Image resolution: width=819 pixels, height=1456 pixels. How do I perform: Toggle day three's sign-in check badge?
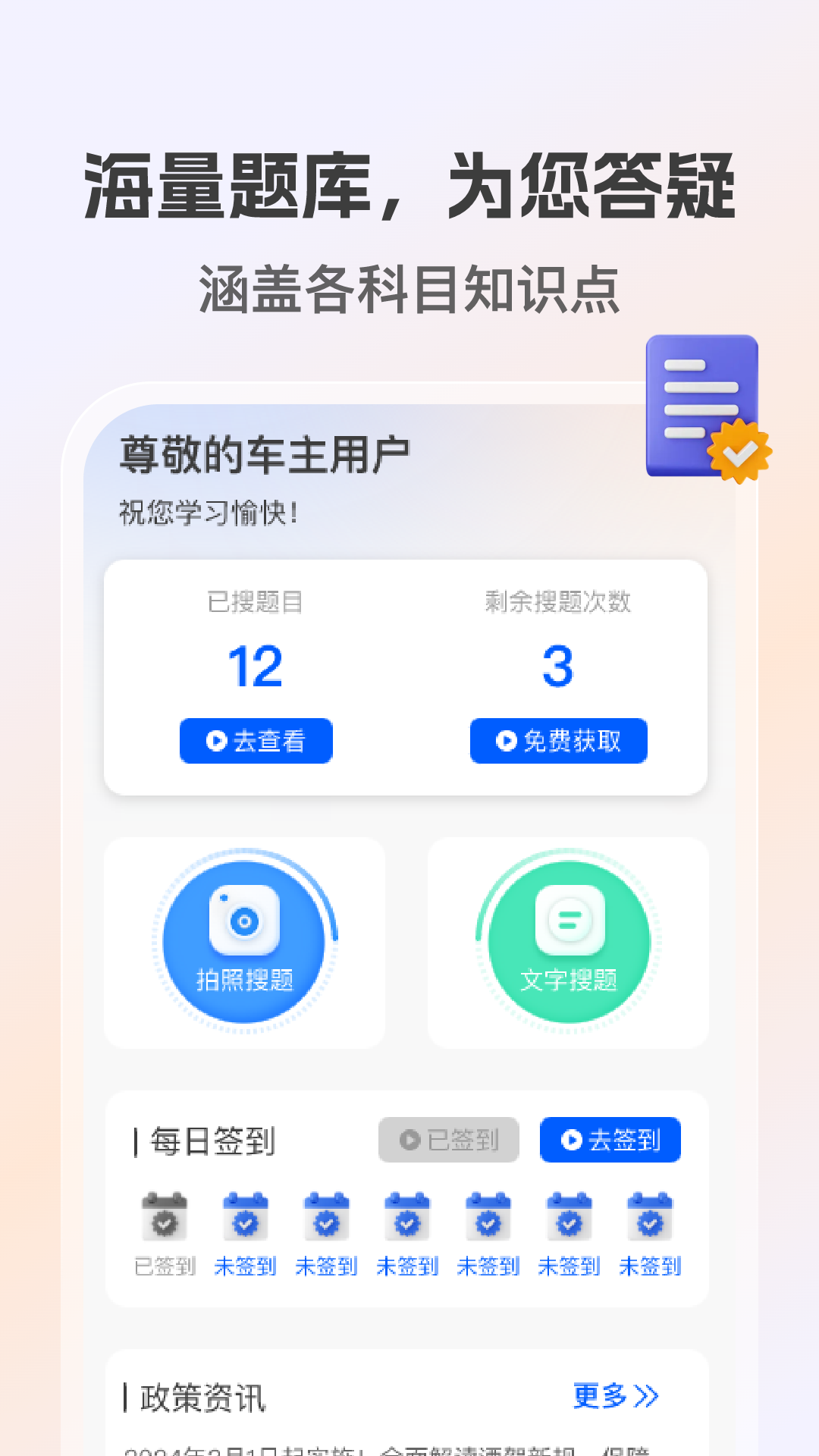(326, 1216)
